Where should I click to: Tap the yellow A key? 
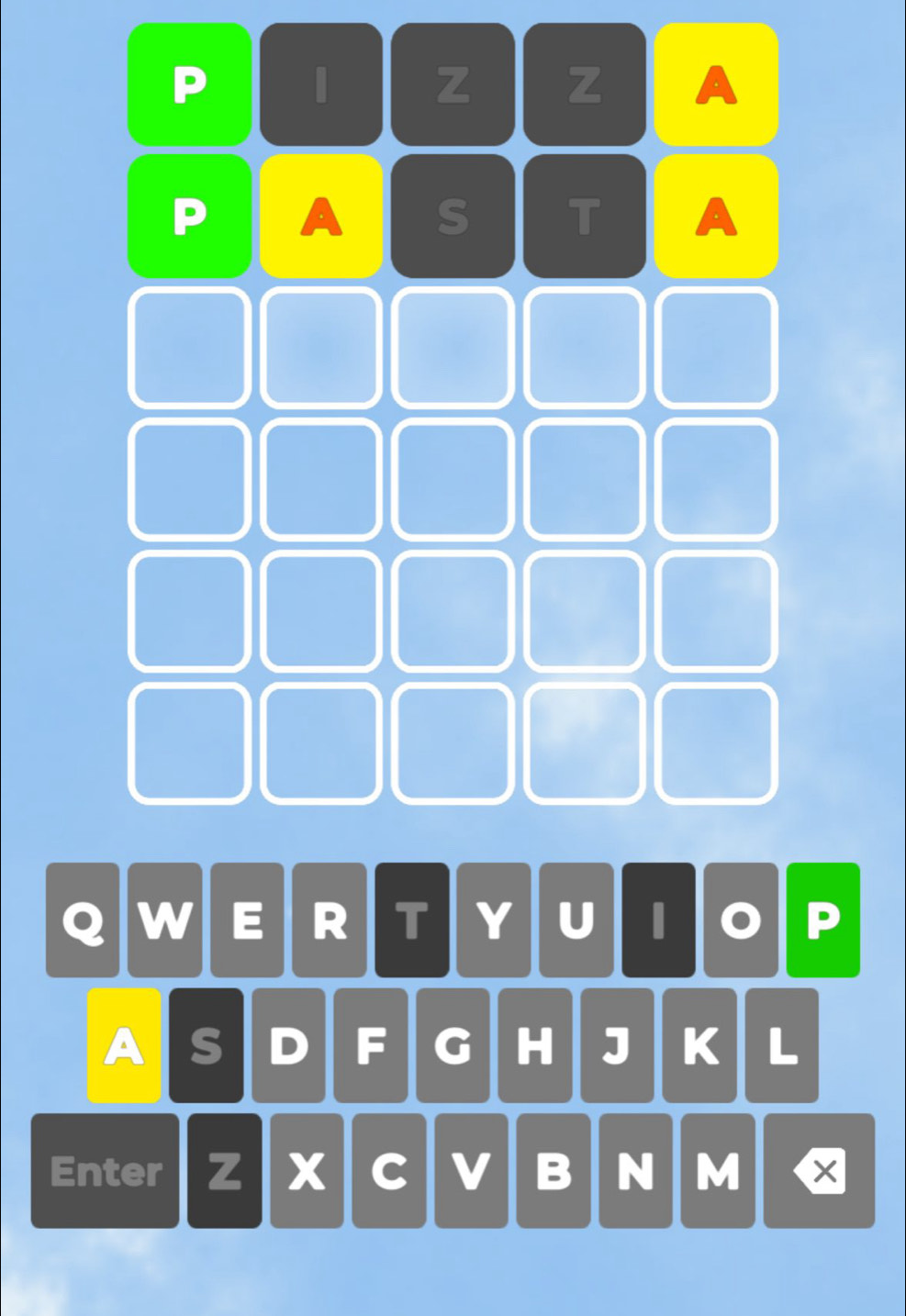coord(124,1045)
